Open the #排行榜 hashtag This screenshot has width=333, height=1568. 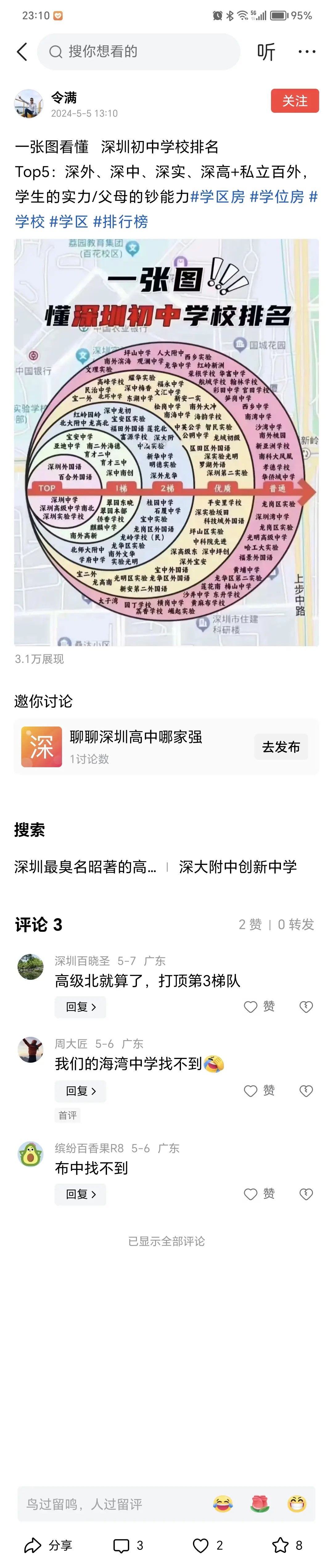[121, 222]
